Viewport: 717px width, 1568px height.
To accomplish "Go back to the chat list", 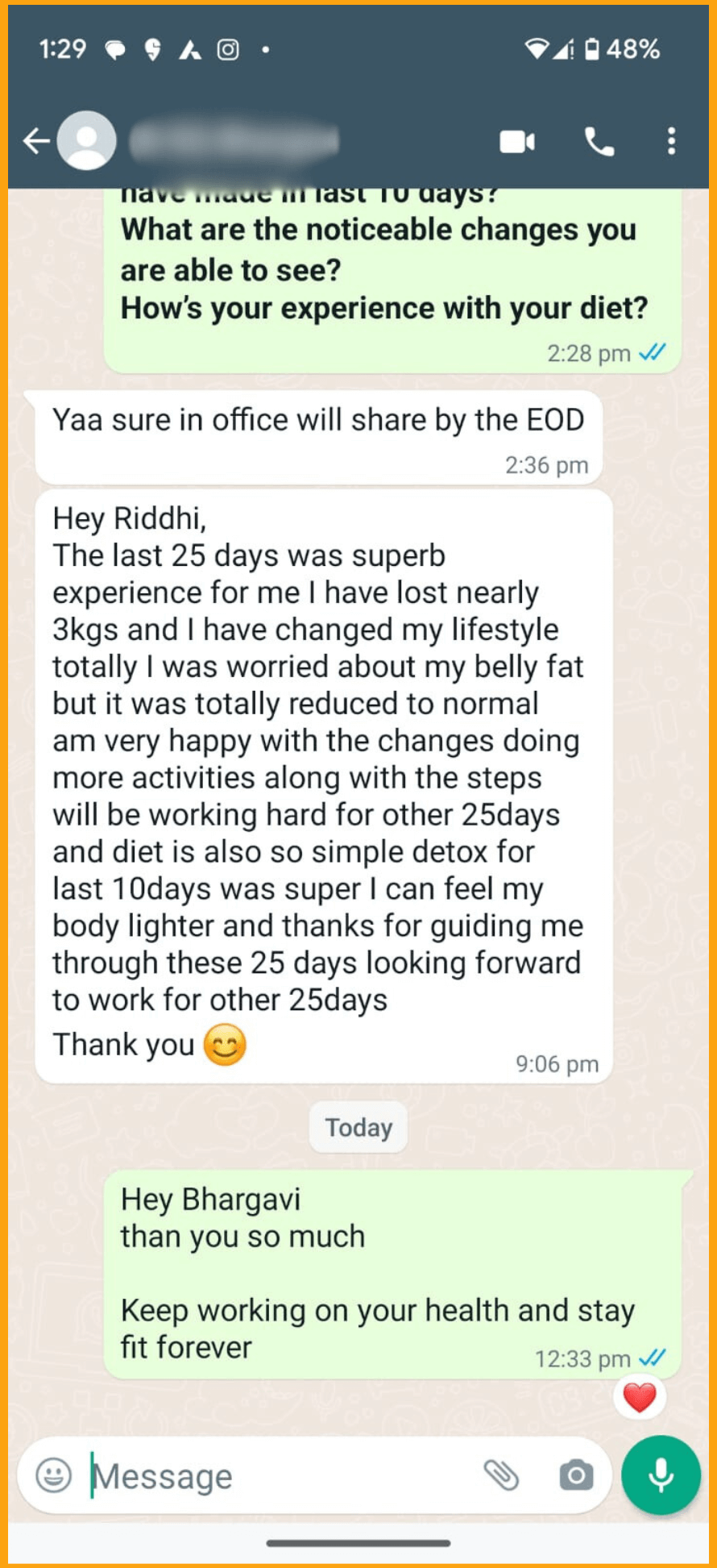I will click(x=35, y=141).
